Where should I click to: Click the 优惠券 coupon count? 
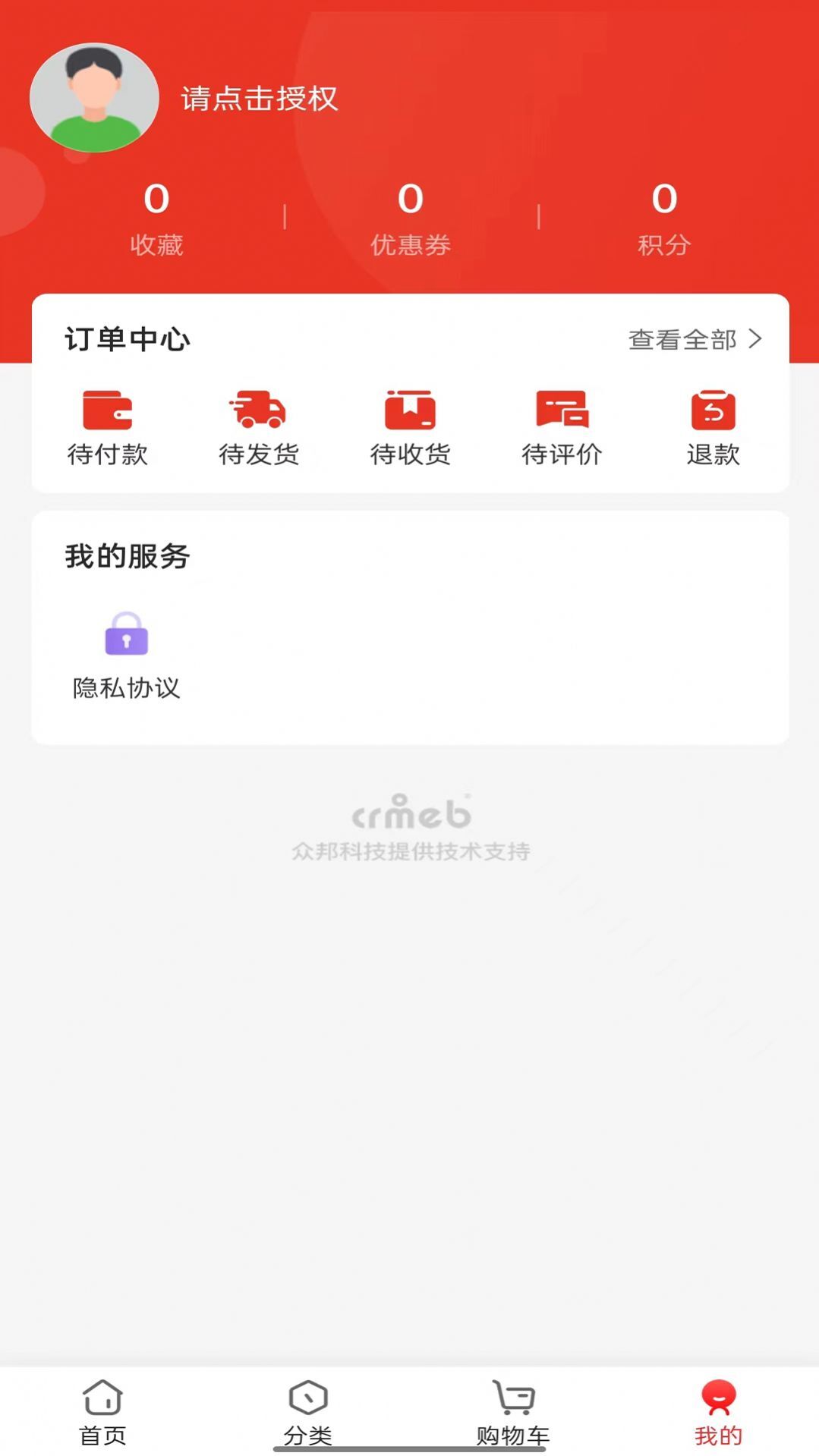410,219
